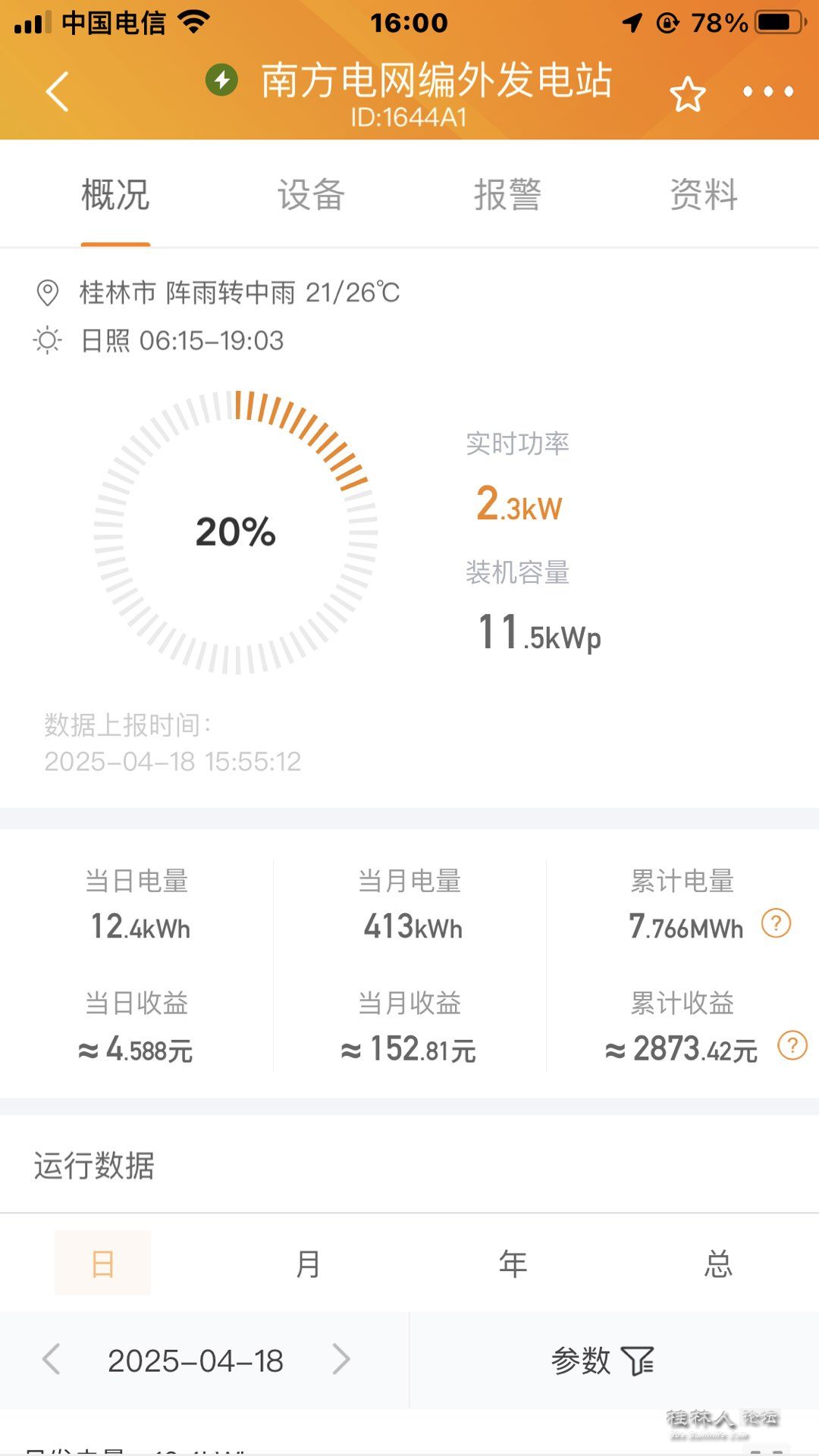Switch run data to 月 view
Viewport: 819px width, 1456px height.
tap(308, 1263)
